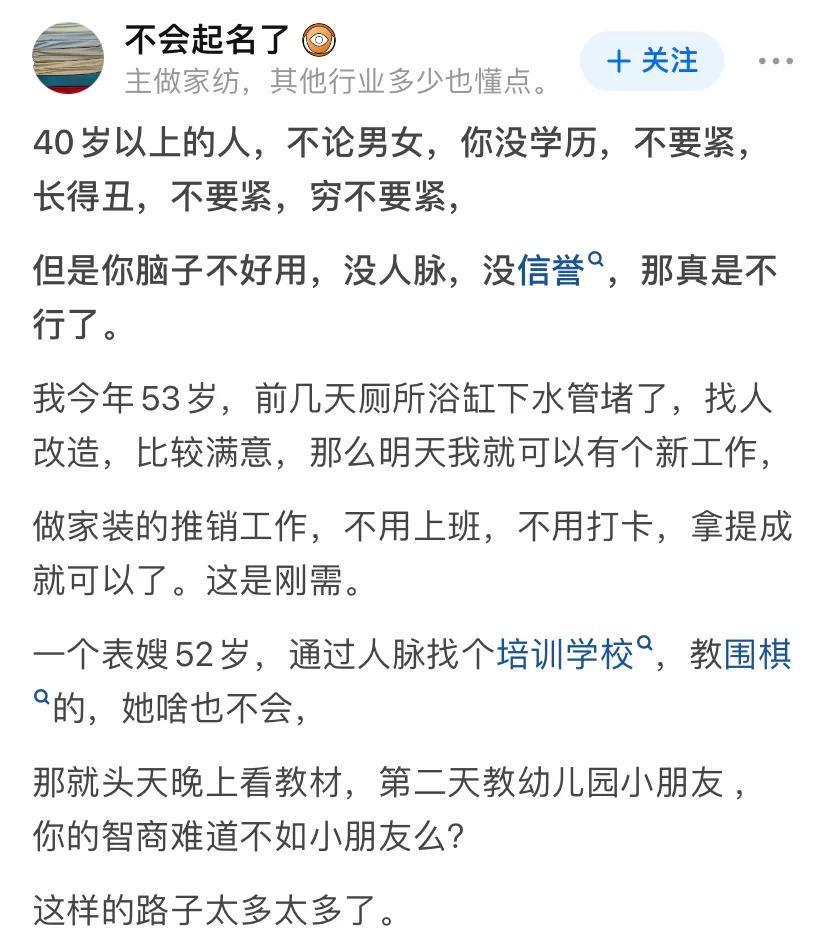Screen dimensions: 828x940
Task: View author name 不会起名了
Action: point(207,40)
